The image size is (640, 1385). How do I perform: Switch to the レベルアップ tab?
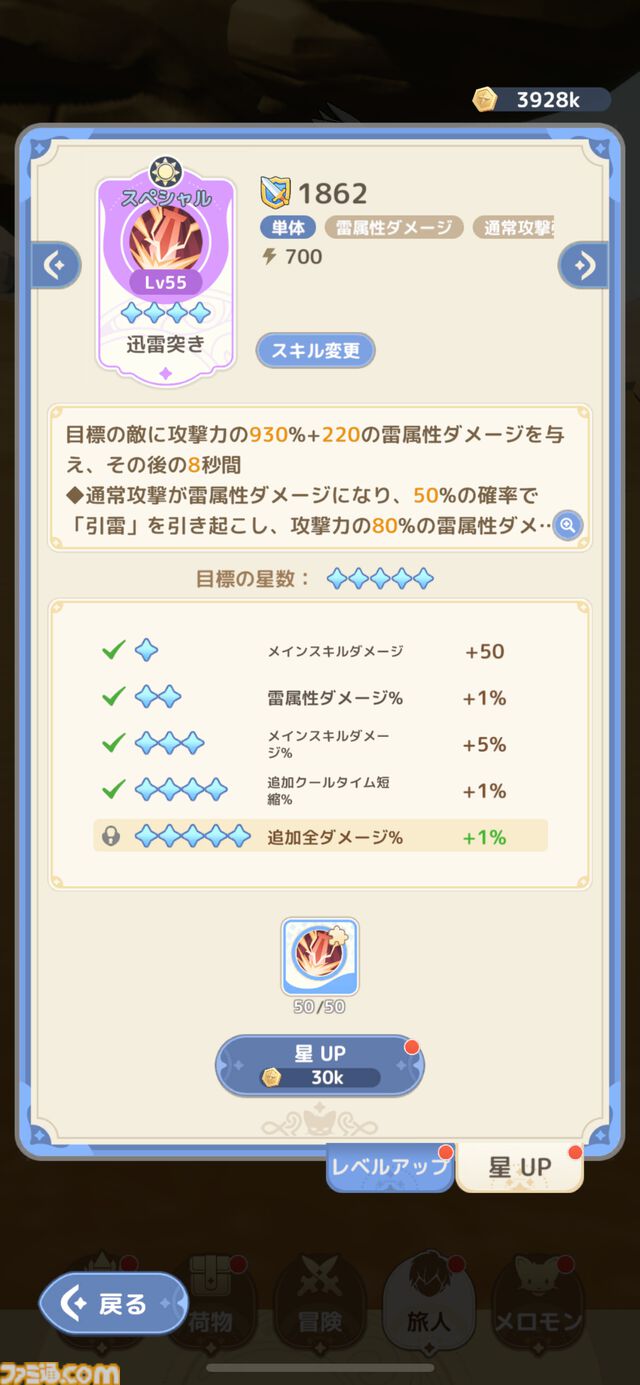click(390, 1167)
